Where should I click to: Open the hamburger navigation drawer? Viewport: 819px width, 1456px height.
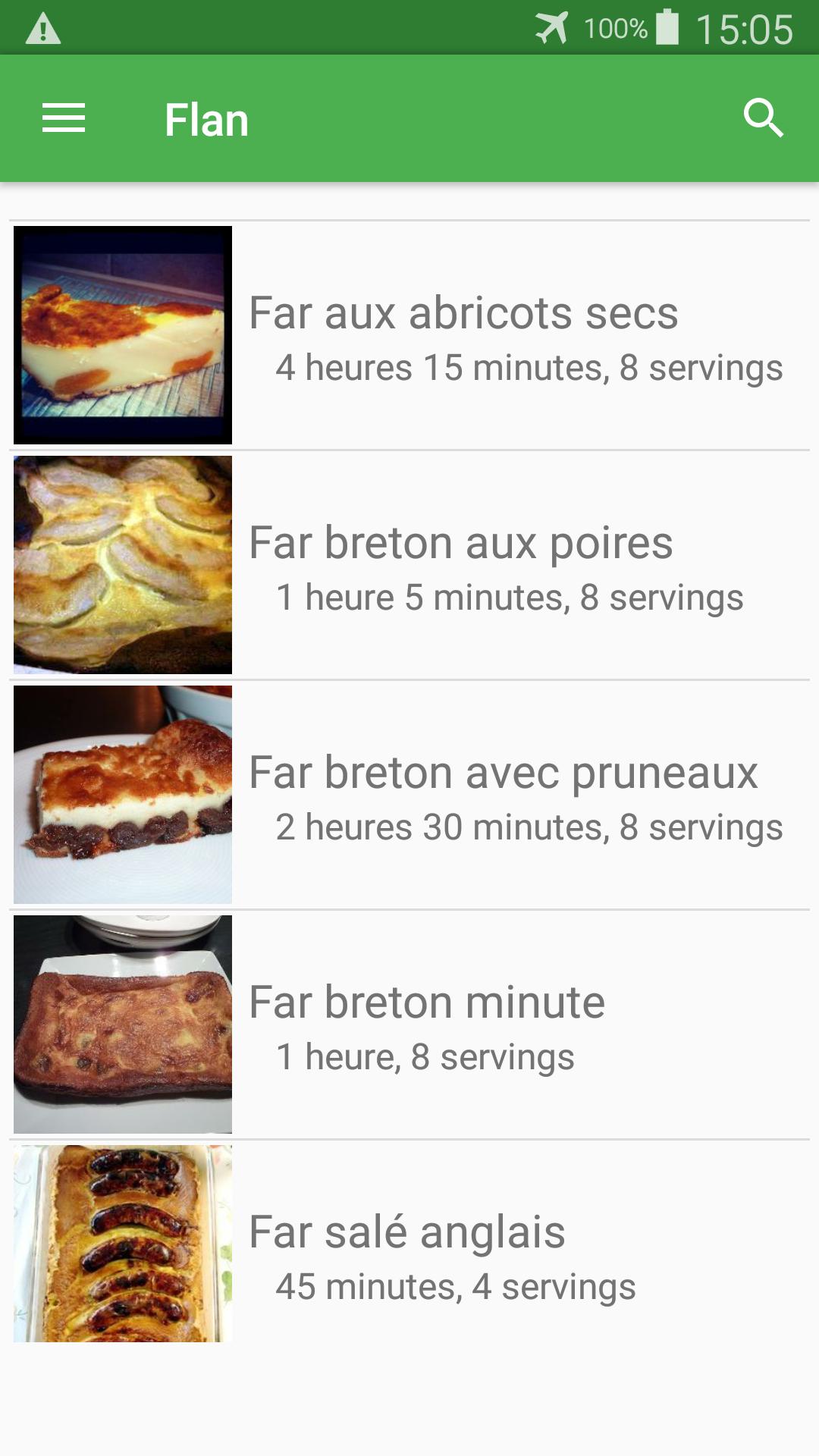click(x=64, y=119)
